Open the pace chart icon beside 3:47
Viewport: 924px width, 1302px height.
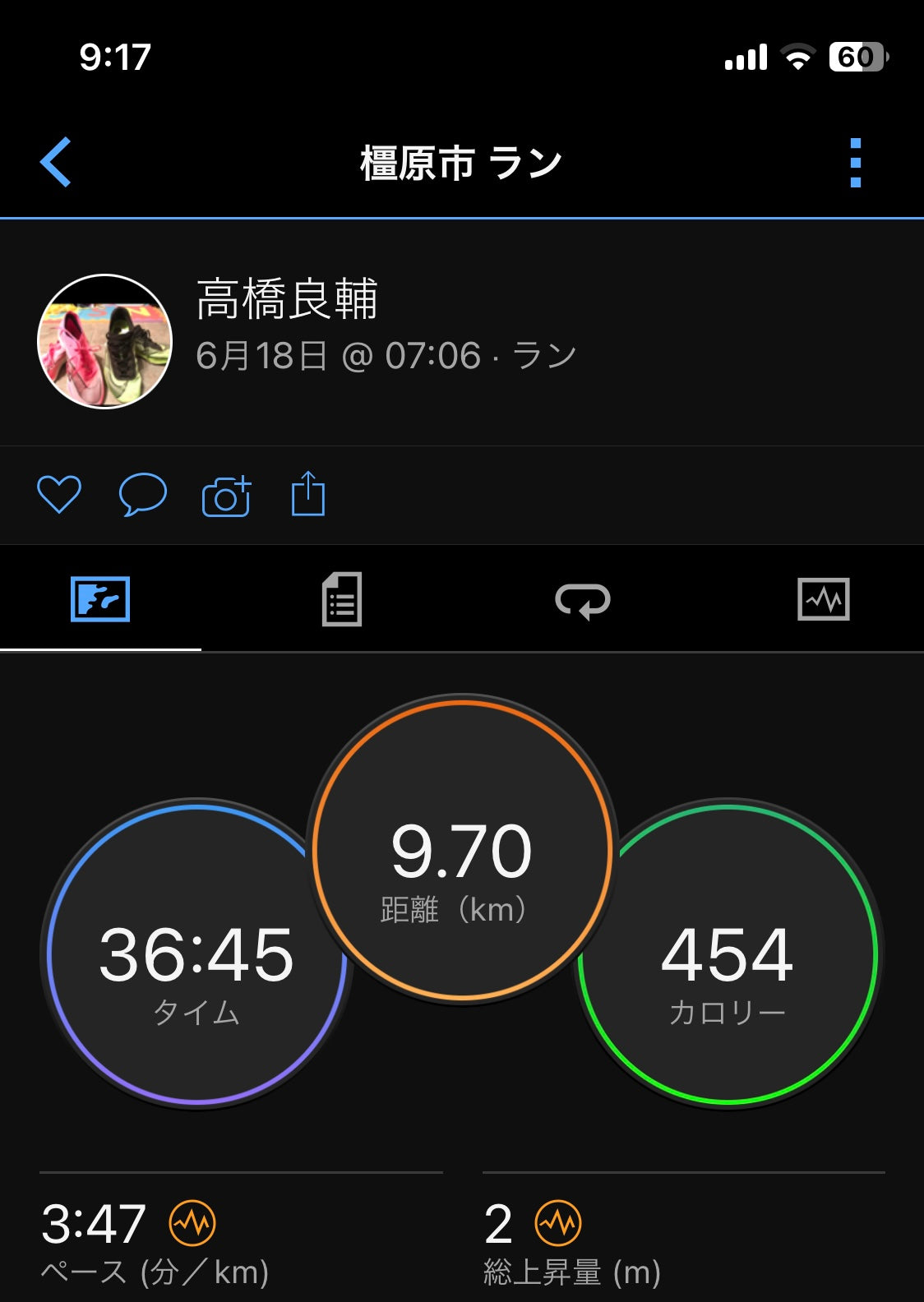tap(192, 1223)
